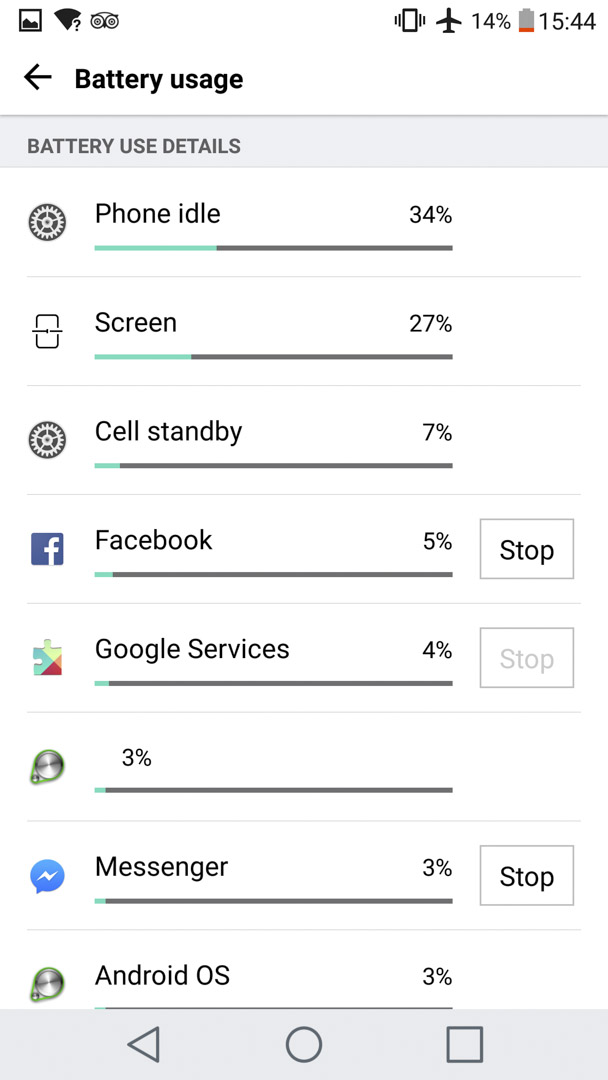Open Messenger battery usage row
The width and height of the screenshot is (608, 1080).
pos(304,875)
